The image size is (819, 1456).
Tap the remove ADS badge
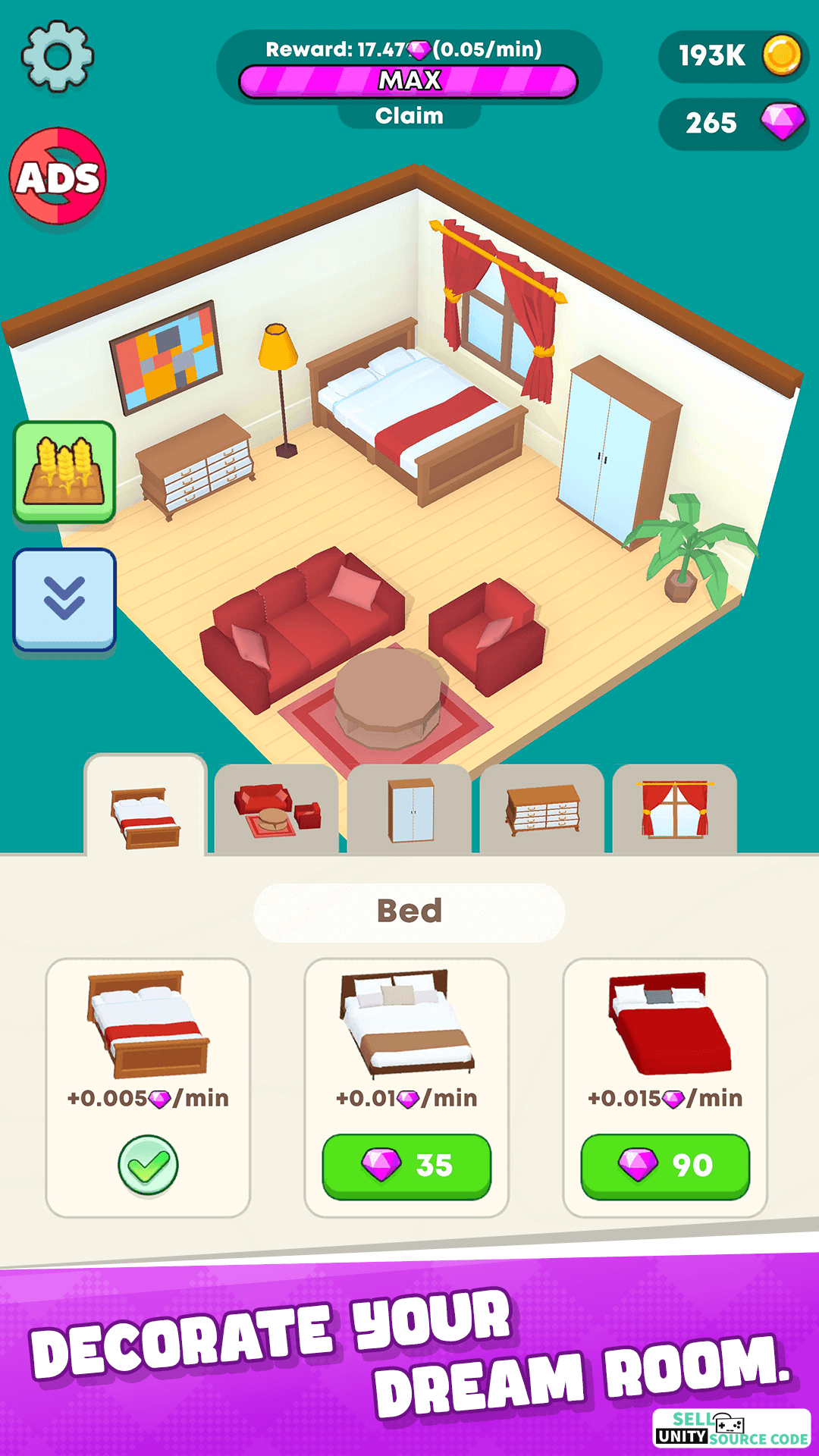58,177
